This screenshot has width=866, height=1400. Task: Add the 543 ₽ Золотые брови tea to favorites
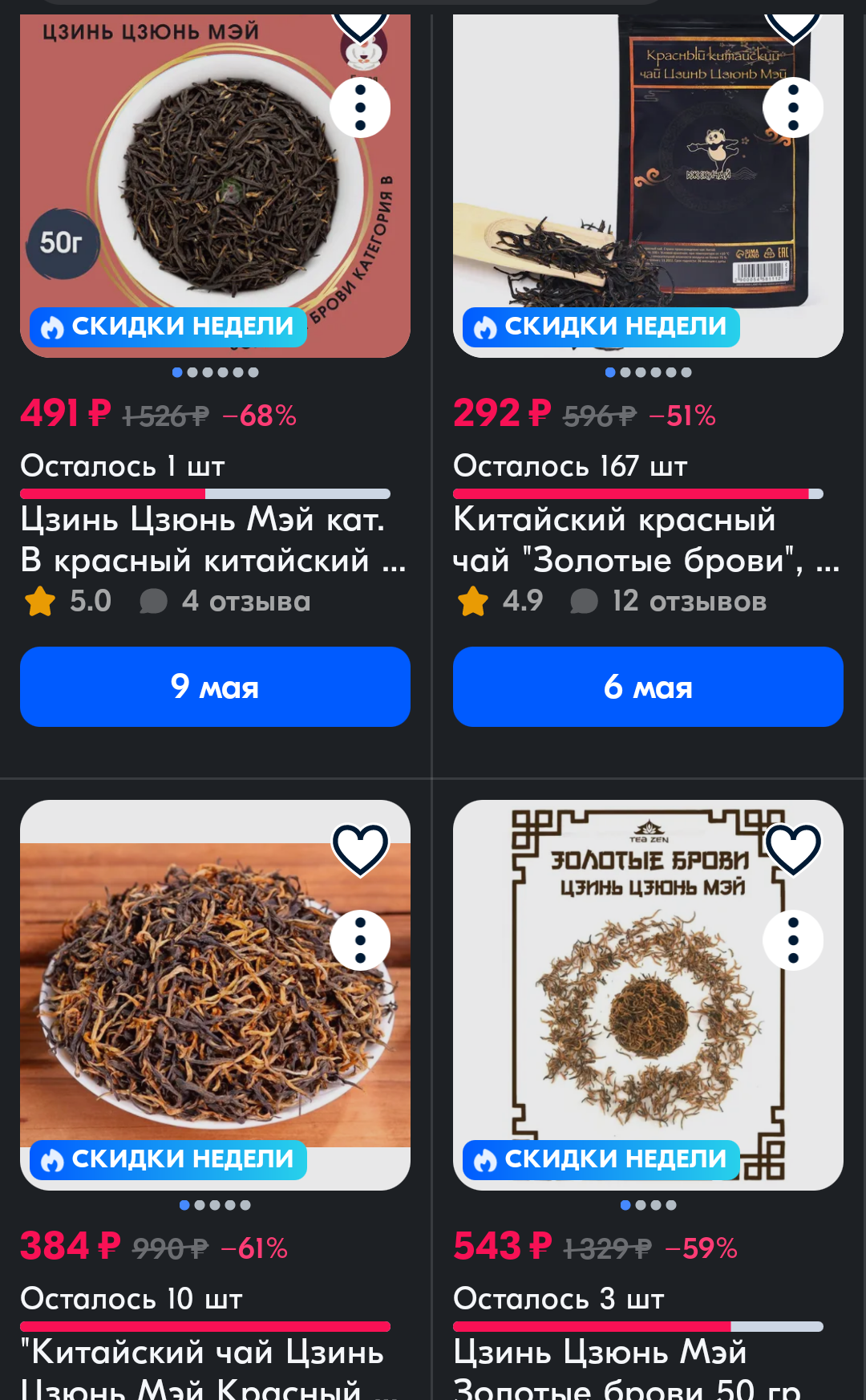793,849
